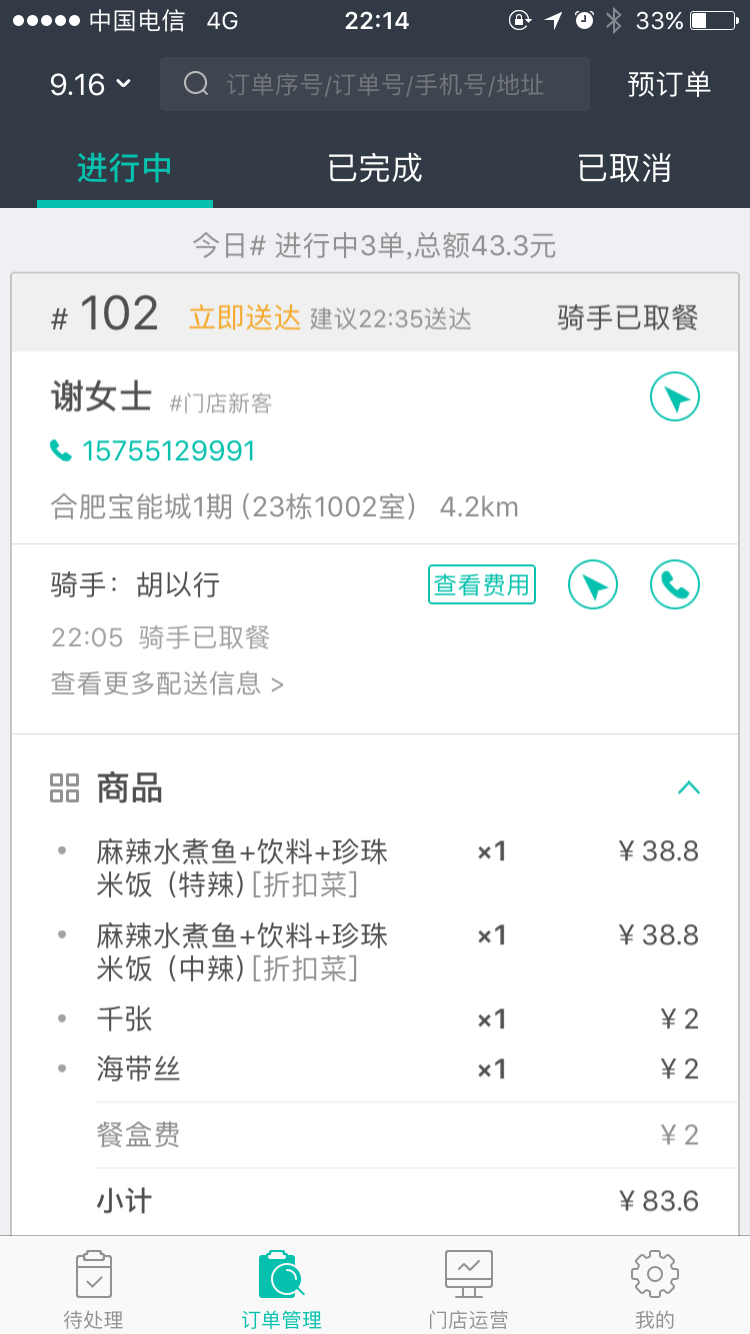Open 门店运营 tab
This screenshot has width=750, height=1334.
[468, 1288]
